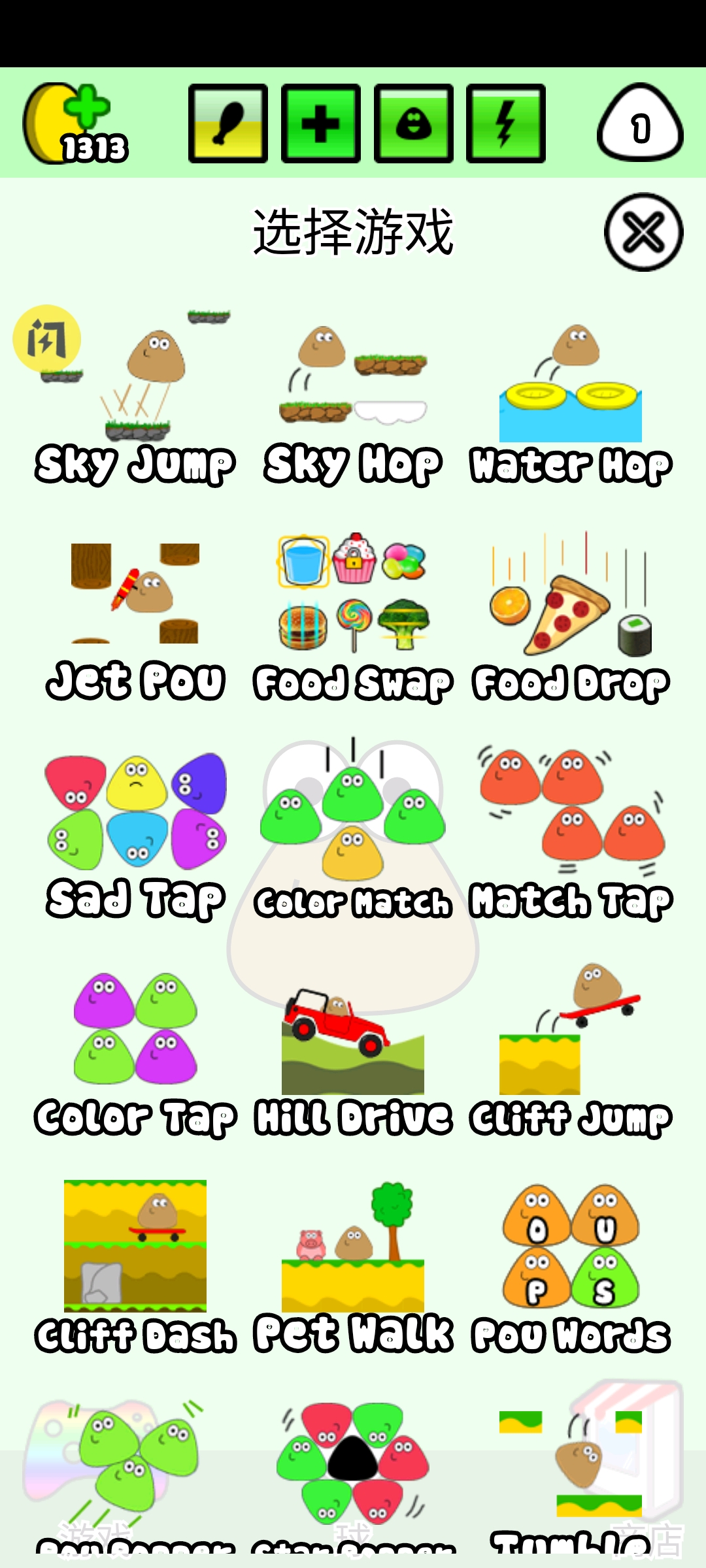Open the Pou level badge
The image size is (706, 1568).
click(640, 123)
